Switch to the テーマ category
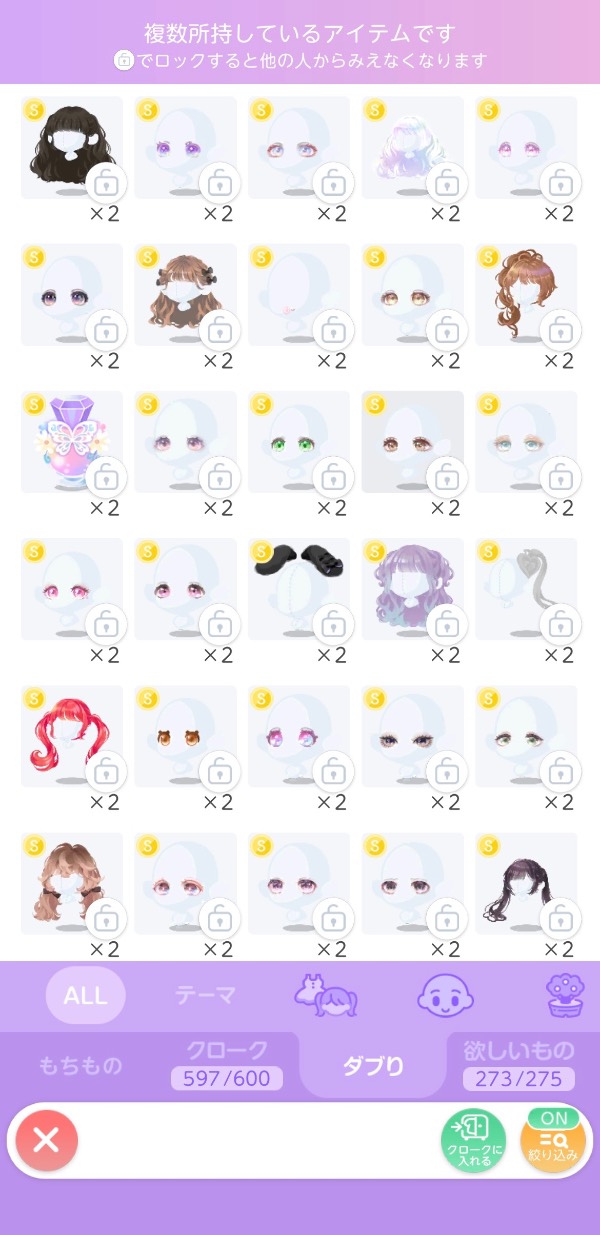 click(205, 995)
